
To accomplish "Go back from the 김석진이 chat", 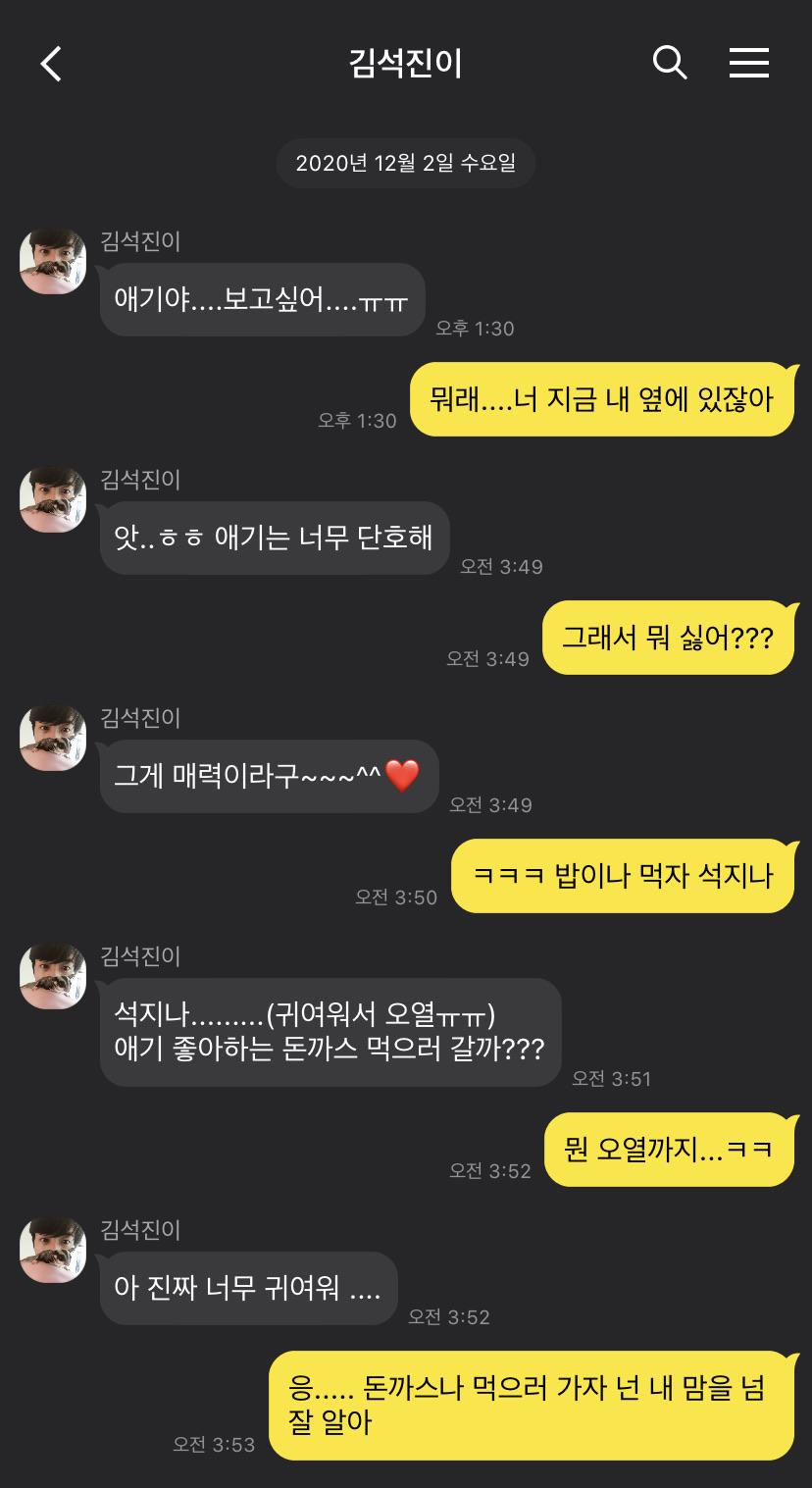I will coord(51,64).
